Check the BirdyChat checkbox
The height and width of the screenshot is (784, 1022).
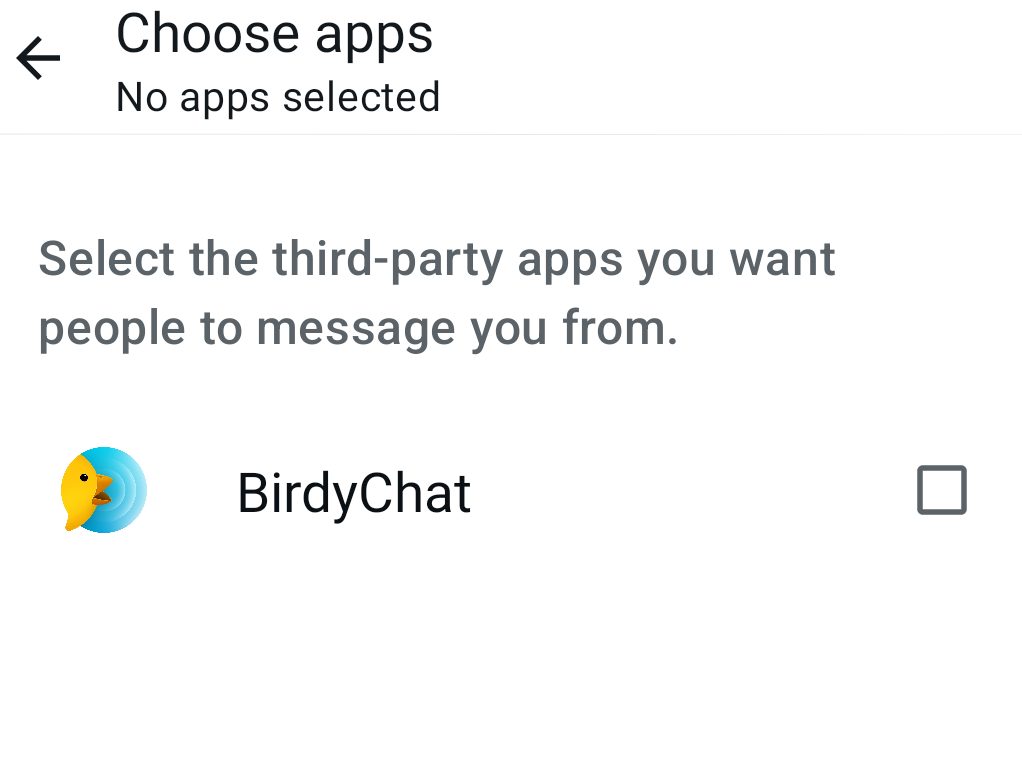pyautogui.click(x=941, y=490)
